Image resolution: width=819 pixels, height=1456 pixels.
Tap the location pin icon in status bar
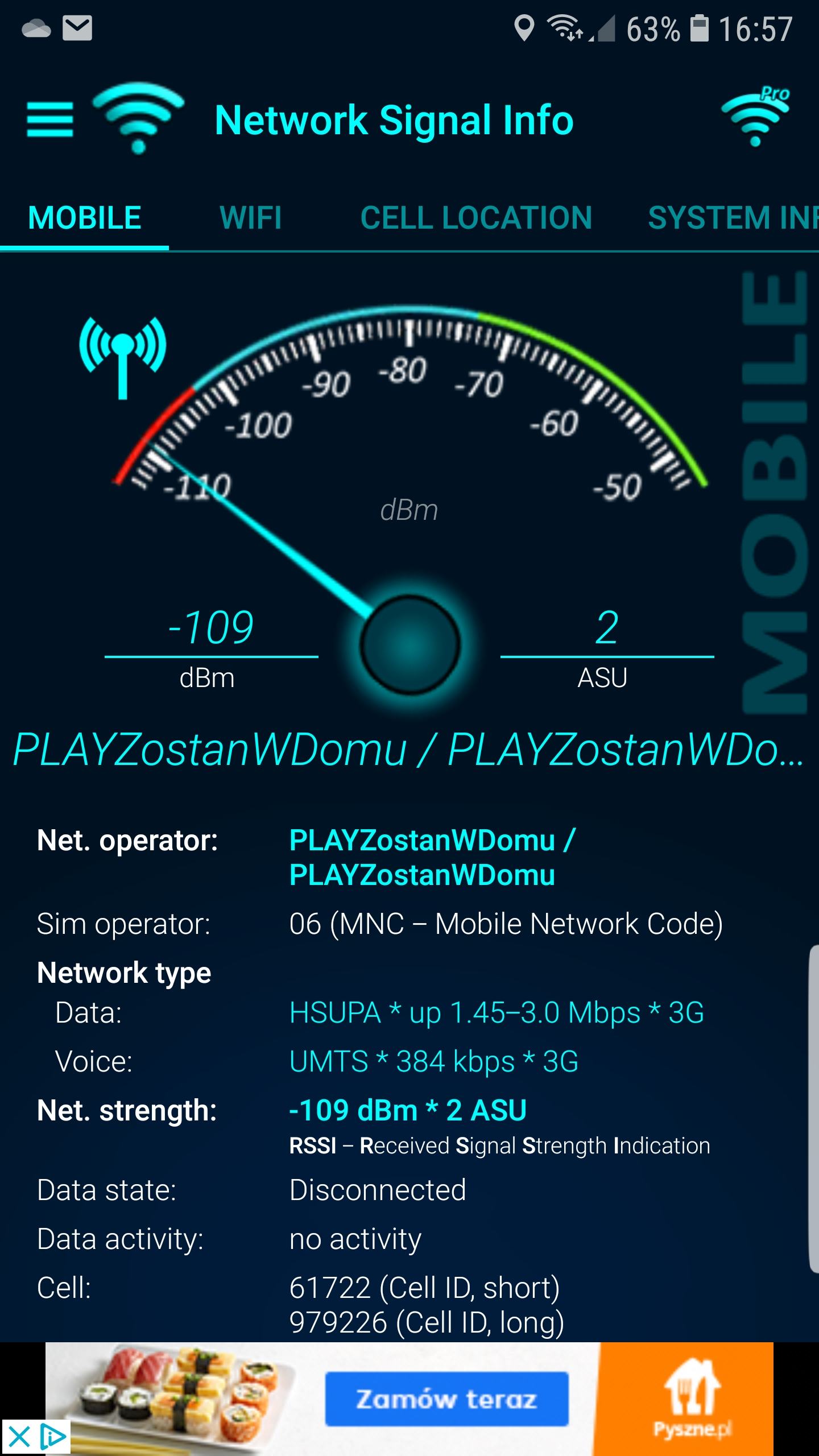524,27
